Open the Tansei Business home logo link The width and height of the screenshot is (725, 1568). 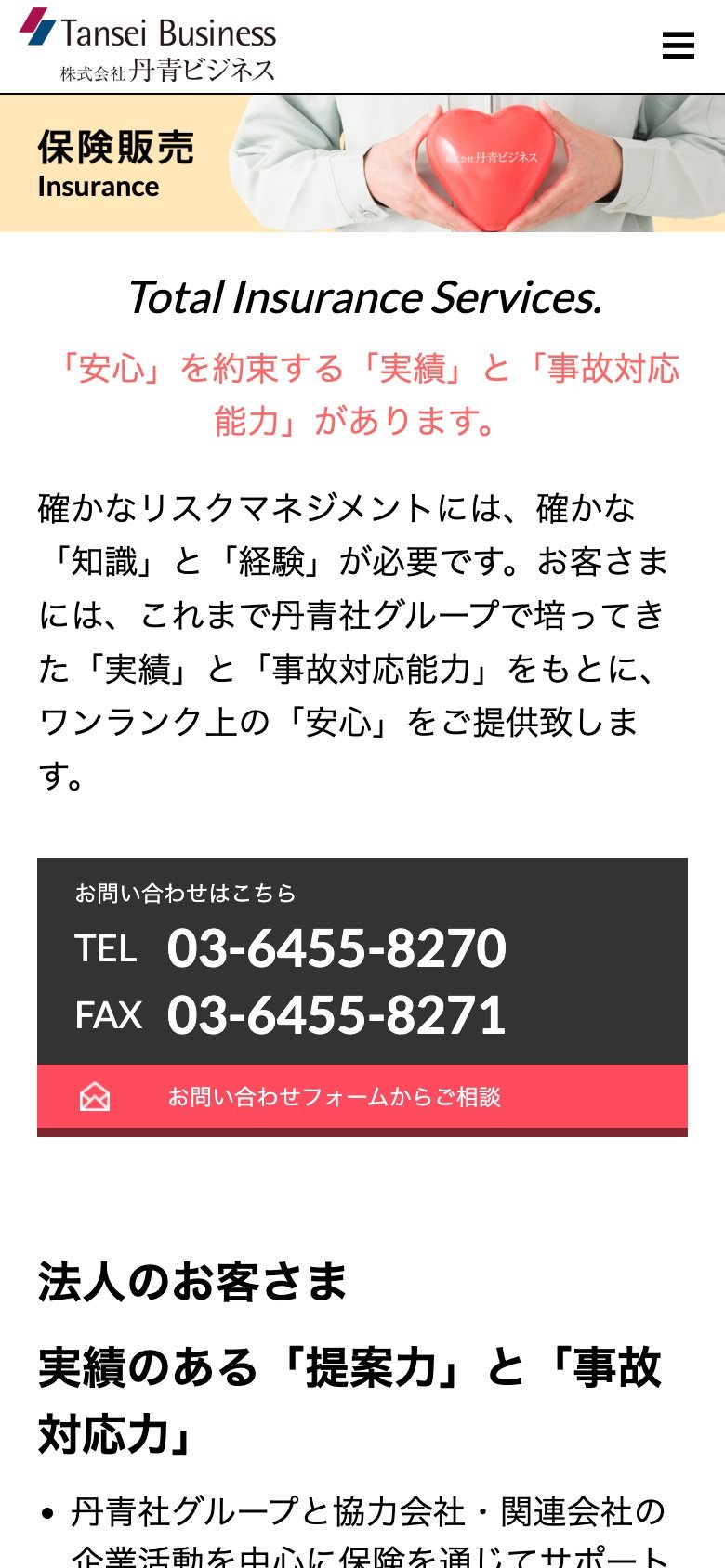click(149, 46)
